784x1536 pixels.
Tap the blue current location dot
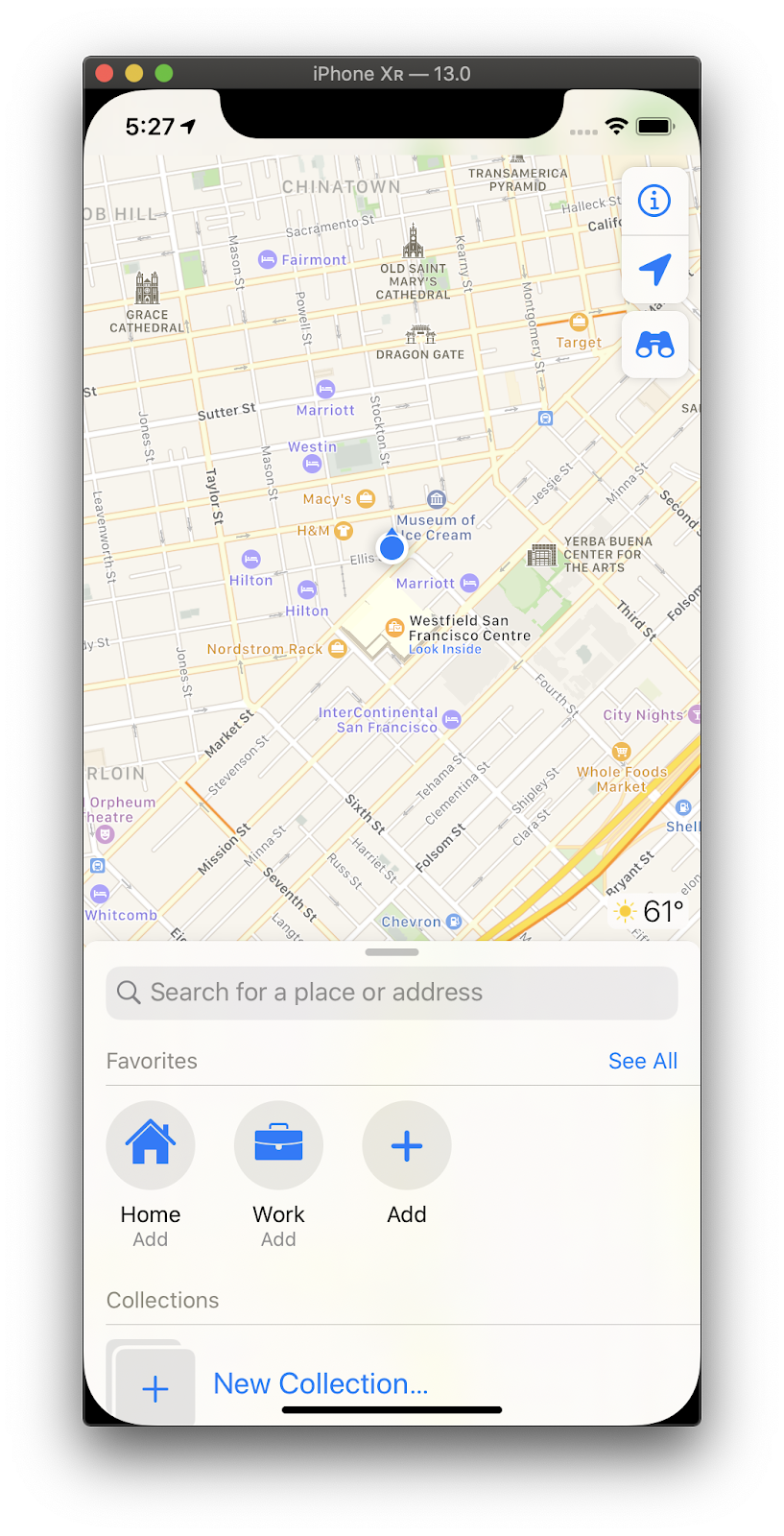click(x=392, y=548)
